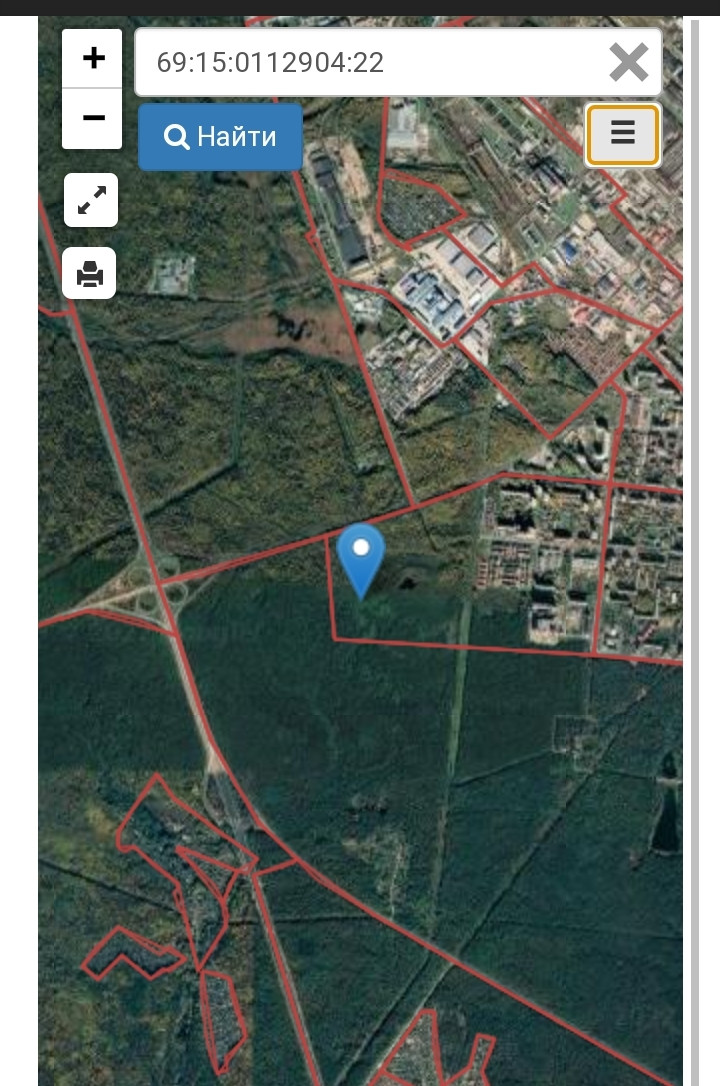Tap the Найти search button

(220, 137)
